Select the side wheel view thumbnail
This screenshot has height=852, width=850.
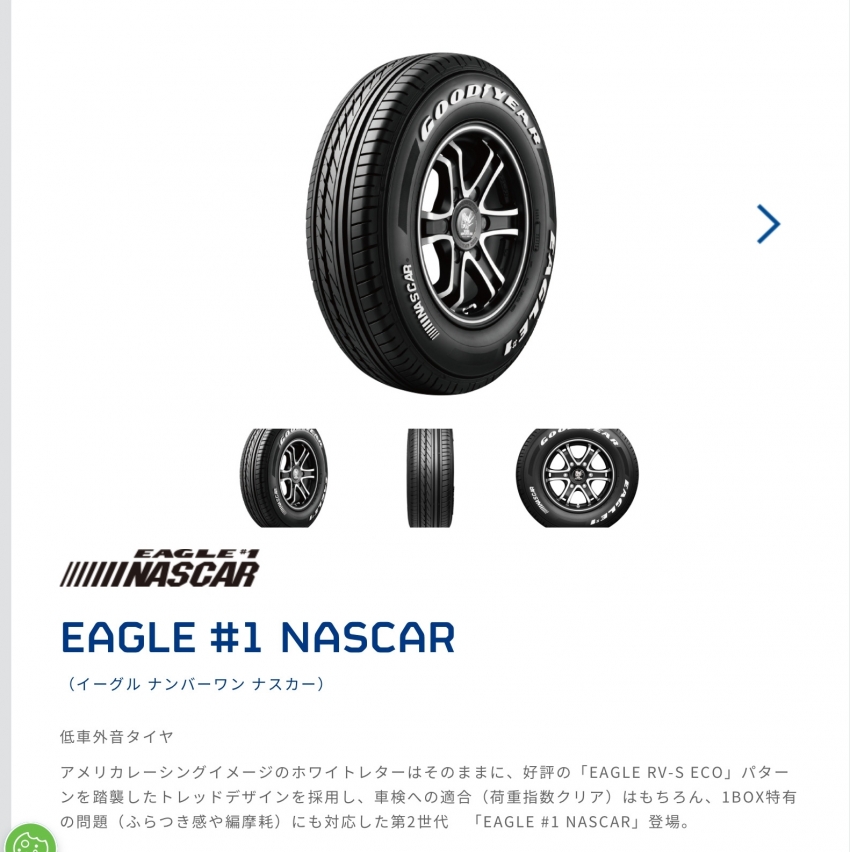click(577, 478)
